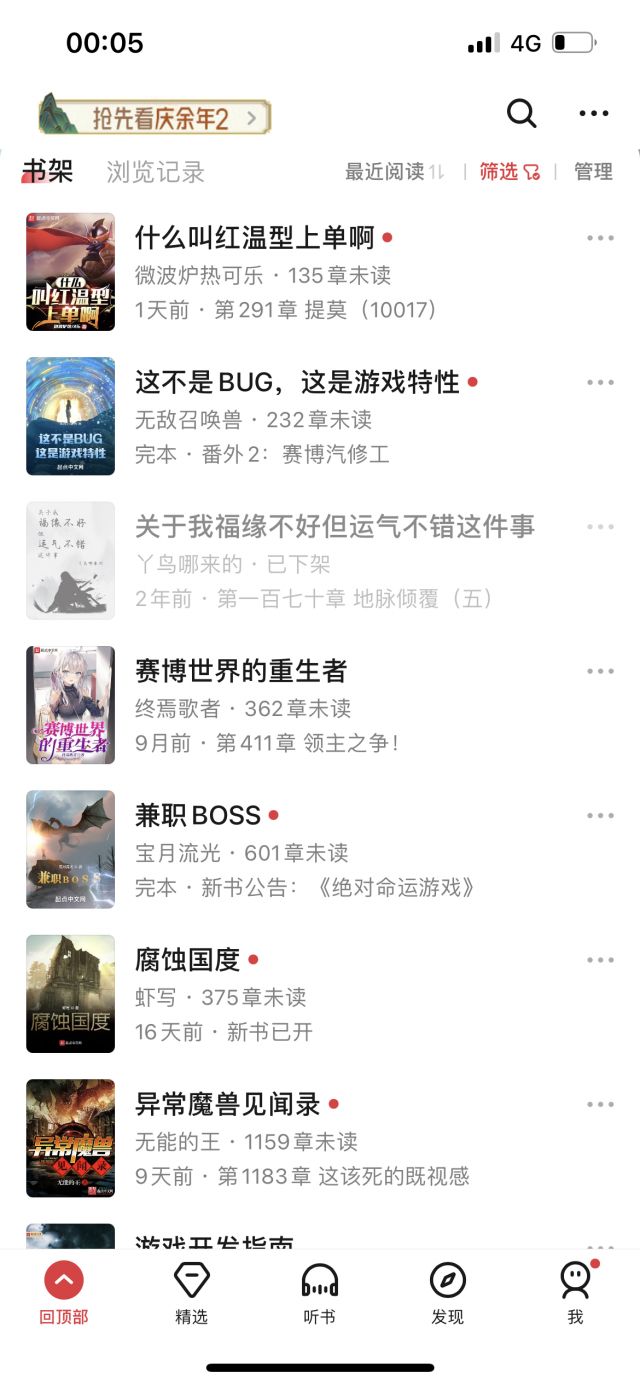Open the 筛选 filter
The image size is (640, 1385).
[x=509, y=172]
